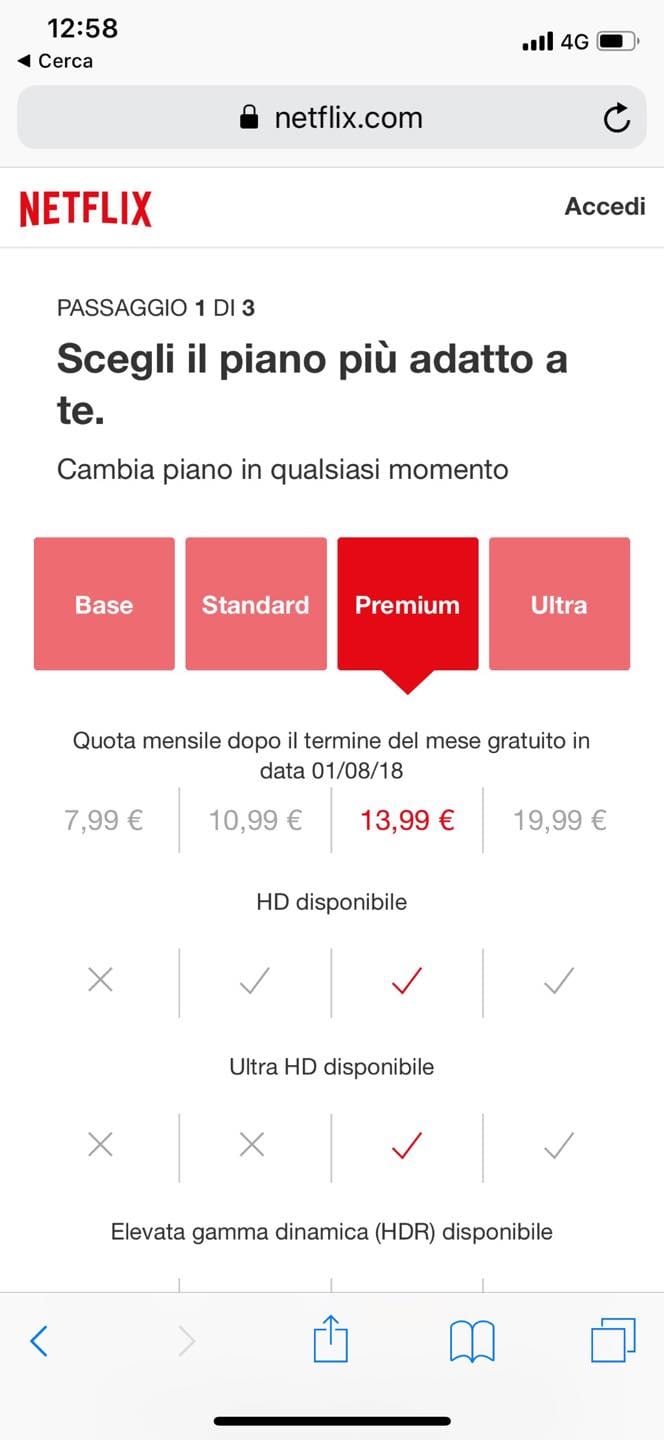Return to the Cerca app
The height and width of the screenshot is (1440, 664).
[x=56, y=61]
